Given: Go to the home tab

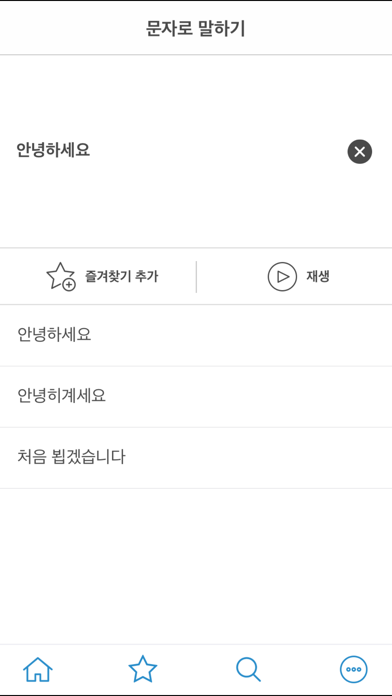Looking at the screenshot, I should [38, 669].
